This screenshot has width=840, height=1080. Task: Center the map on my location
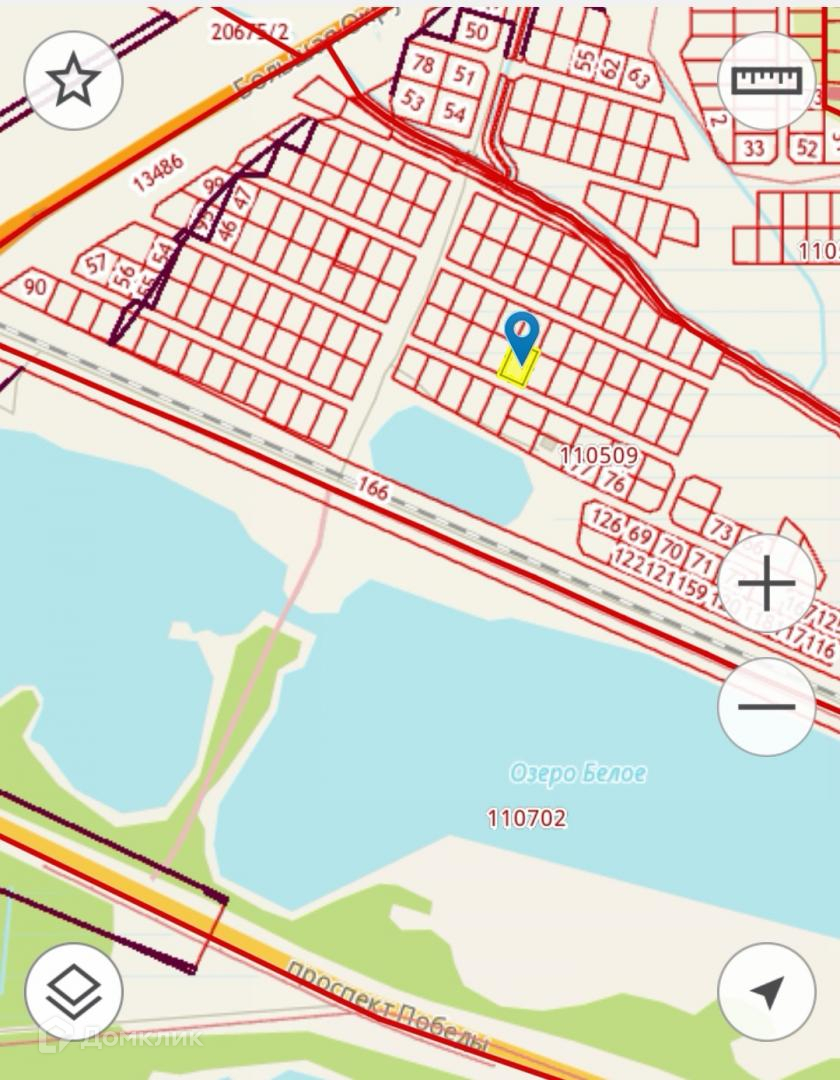[x=767, y=991]
